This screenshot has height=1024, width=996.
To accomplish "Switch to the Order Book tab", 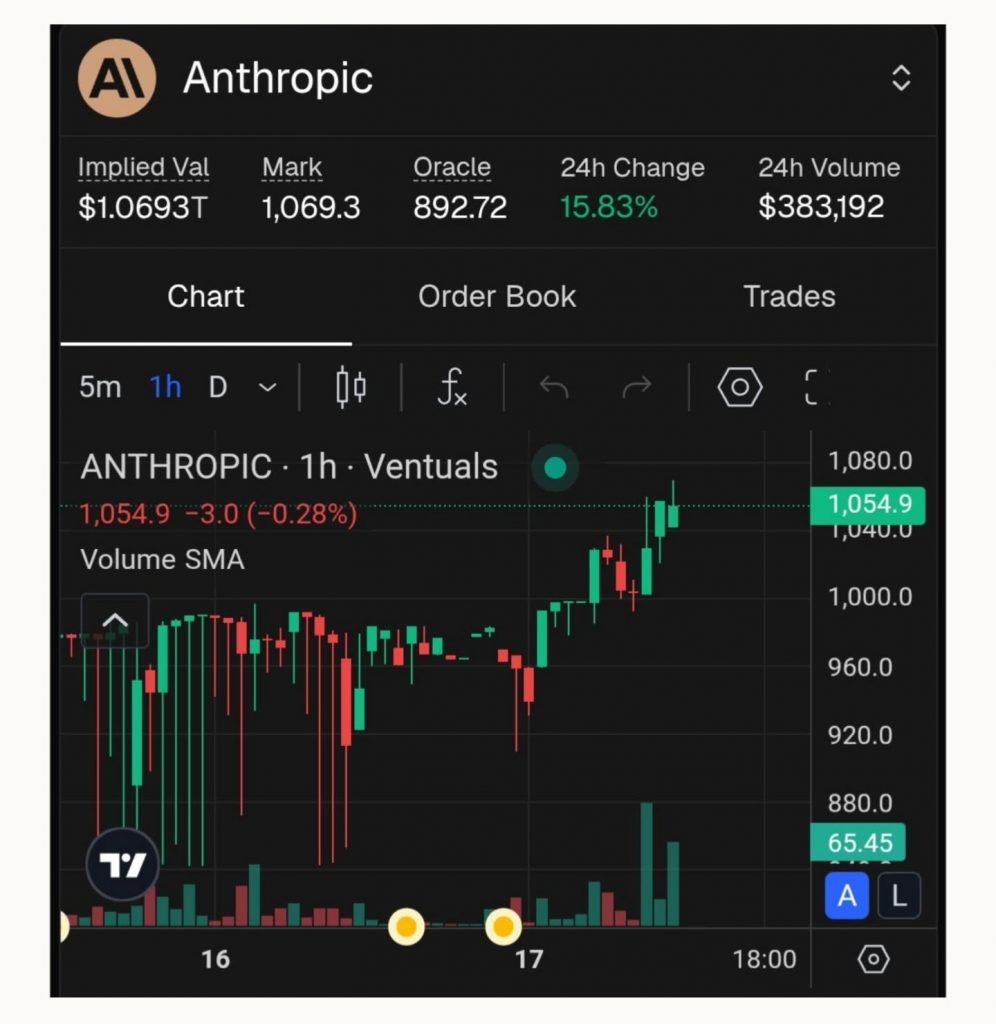I will 497,297.
